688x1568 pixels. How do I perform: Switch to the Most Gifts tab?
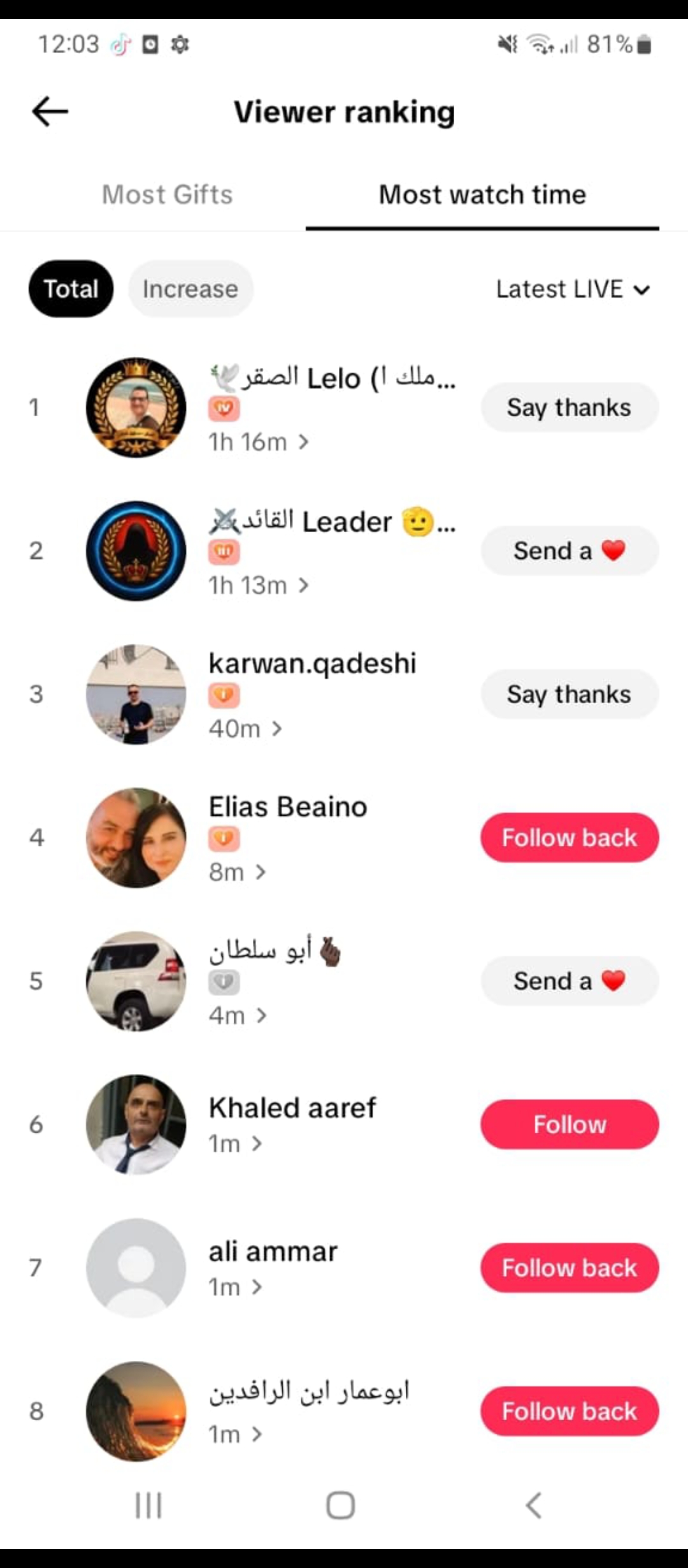(168, 194)
